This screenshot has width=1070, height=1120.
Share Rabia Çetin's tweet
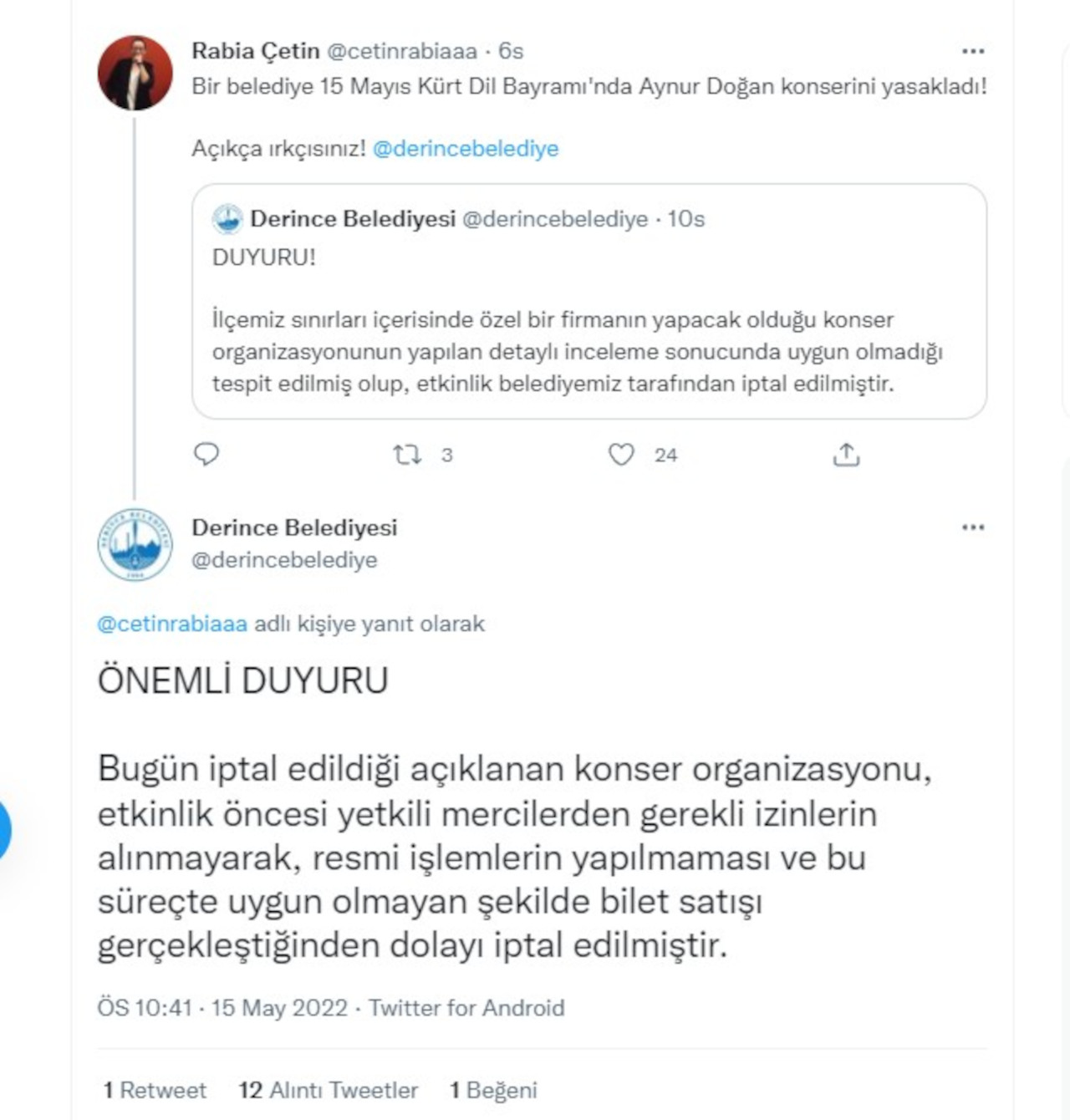[846, 455]
